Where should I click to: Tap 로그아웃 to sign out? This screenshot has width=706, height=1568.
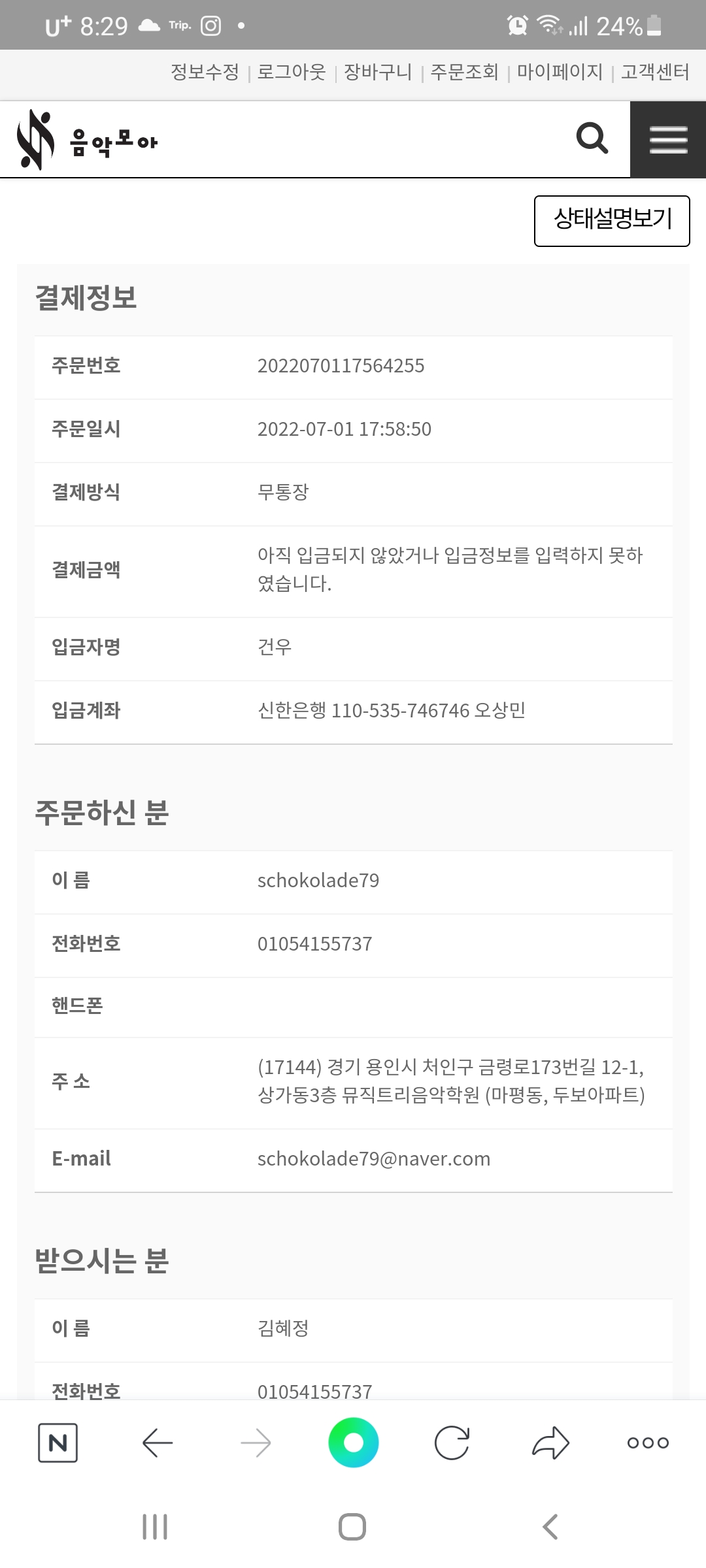pyautogui.click(x=291, y=72)
